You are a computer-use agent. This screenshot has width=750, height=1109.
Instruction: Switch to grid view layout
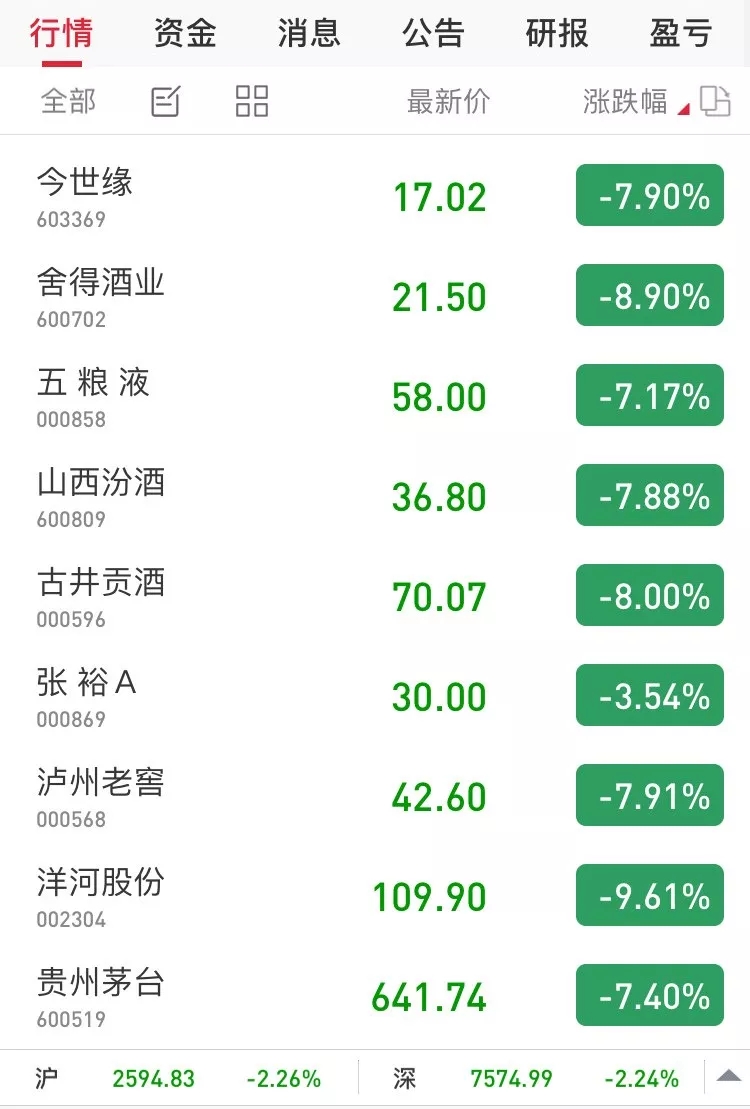pos(252,101)
